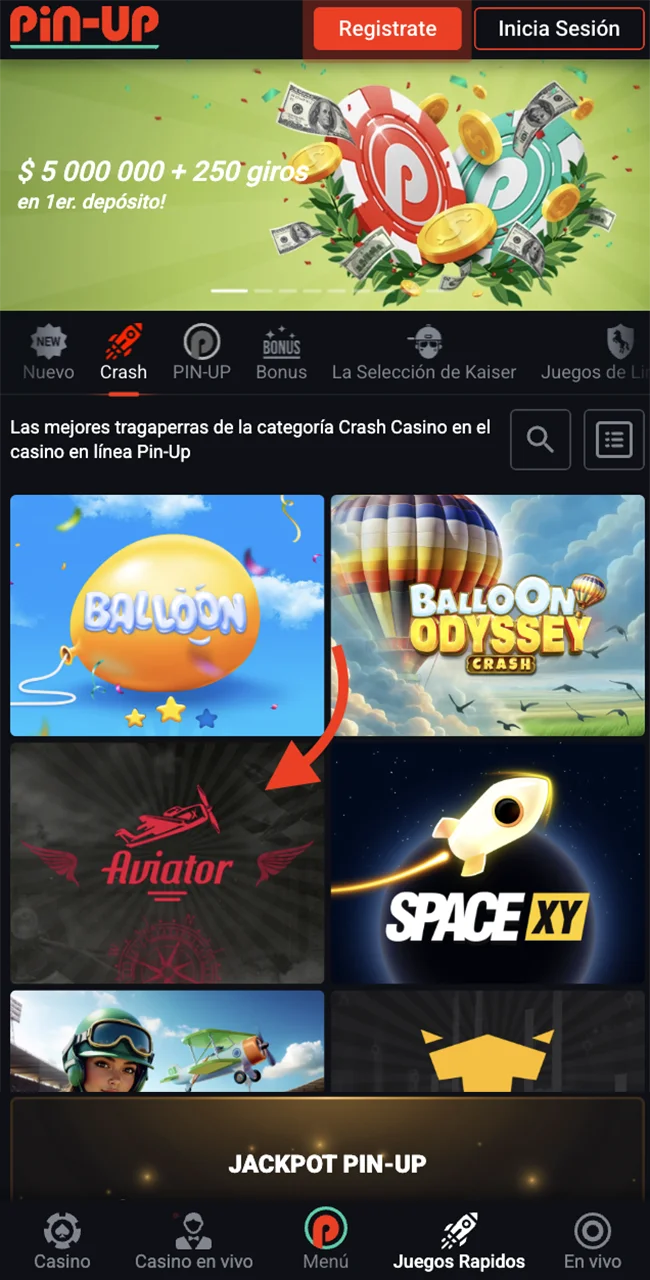The height and width of the screenshot is (1280, 650).
Task: Open Balloon Odyssey Crash game
Action: pos(488,615)
